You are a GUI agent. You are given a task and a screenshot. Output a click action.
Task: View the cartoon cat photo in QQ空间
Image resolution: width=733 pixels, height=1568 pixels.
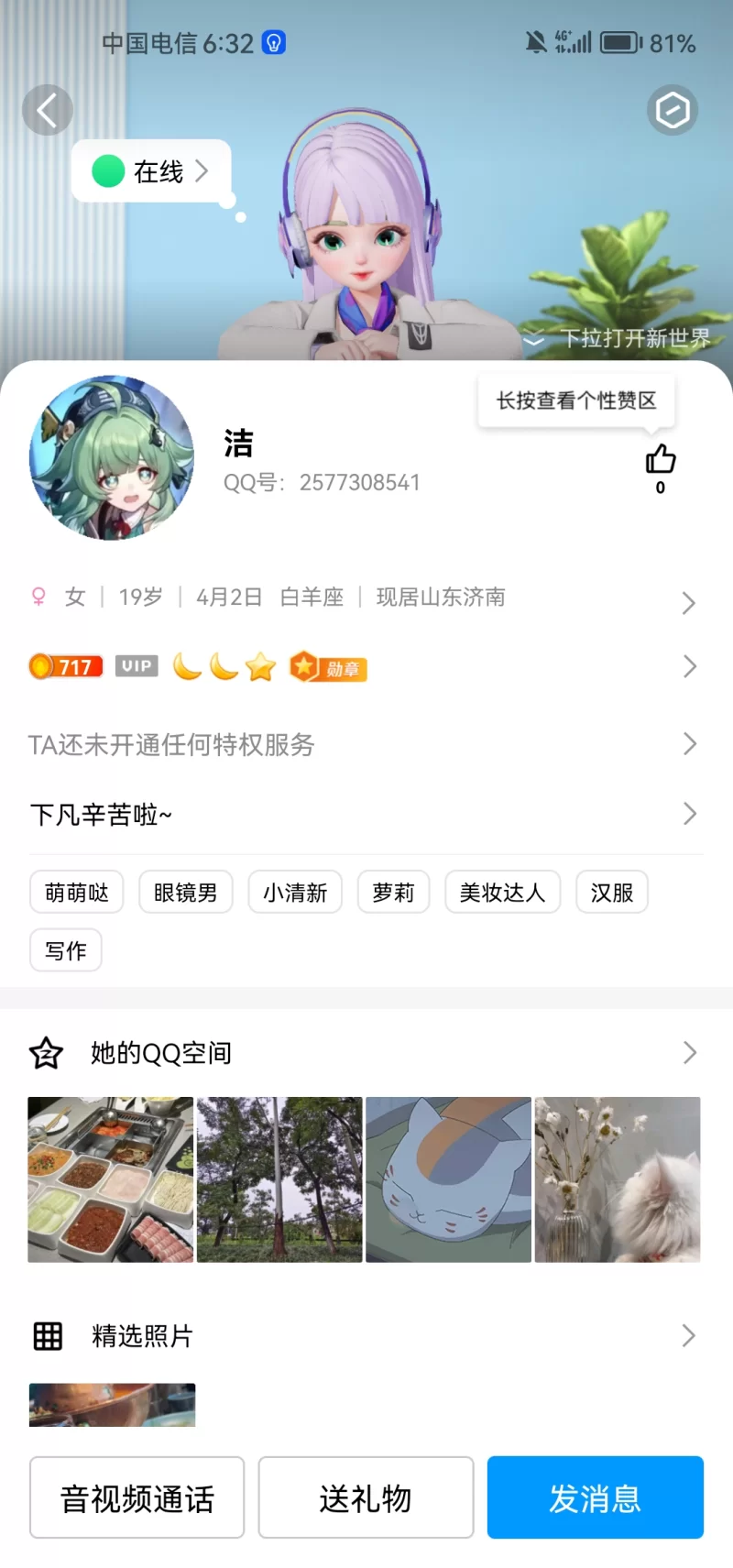[x=448, y=1179]
